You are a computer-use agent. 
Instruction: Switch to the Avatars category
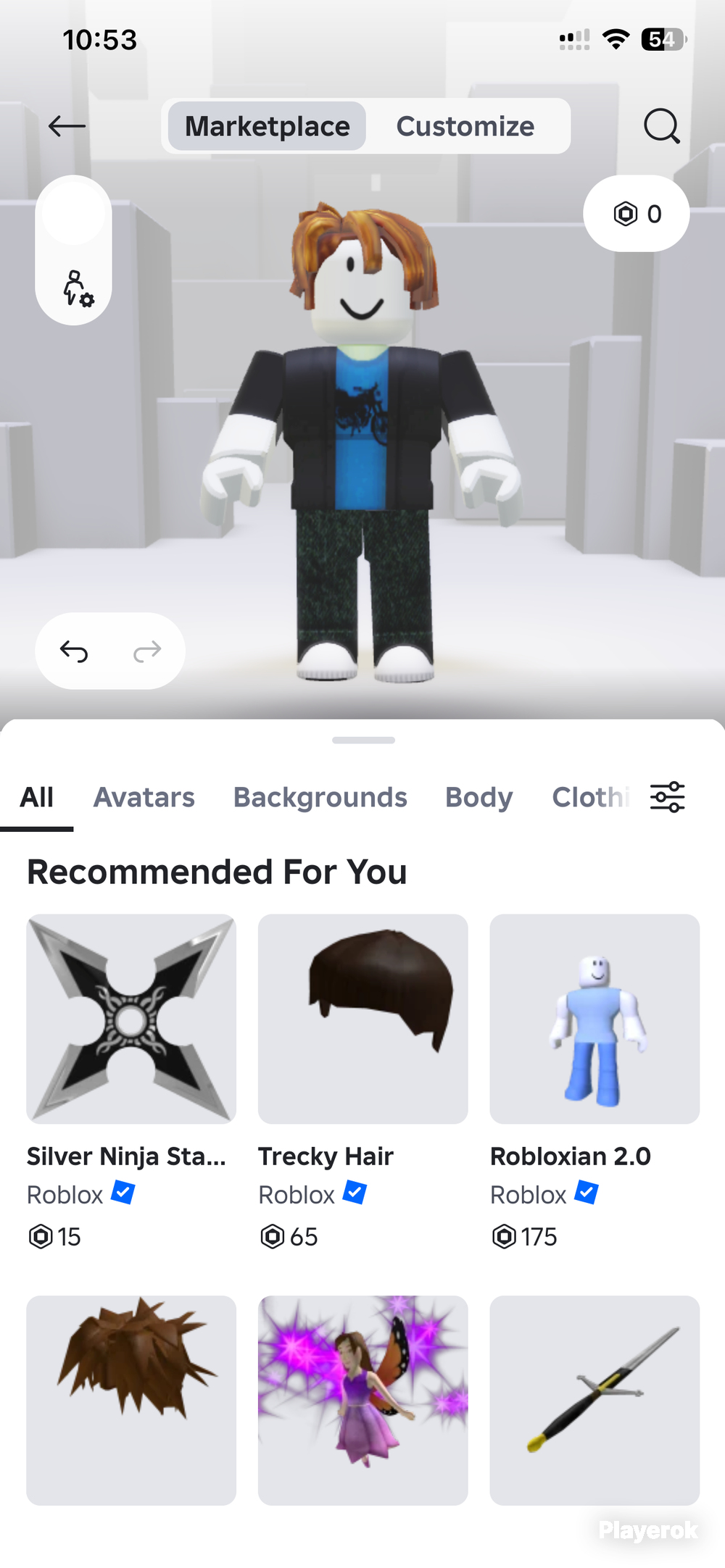(144, 797)
